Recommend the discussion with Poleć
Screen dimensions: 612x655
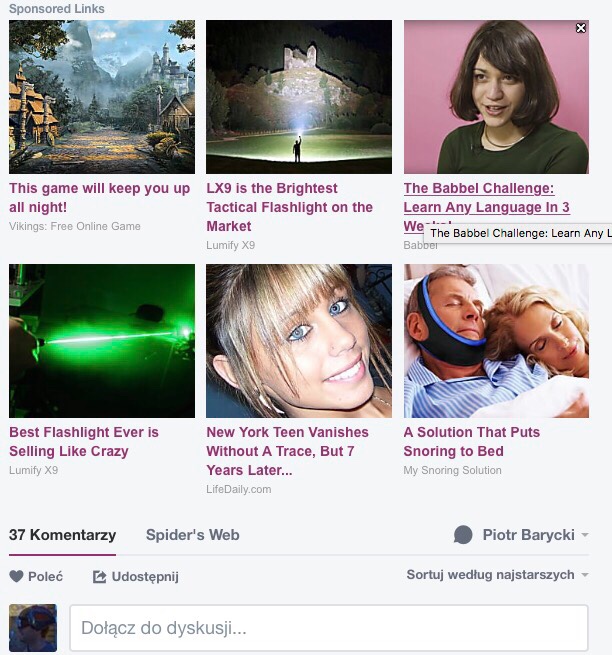point(36,577)
